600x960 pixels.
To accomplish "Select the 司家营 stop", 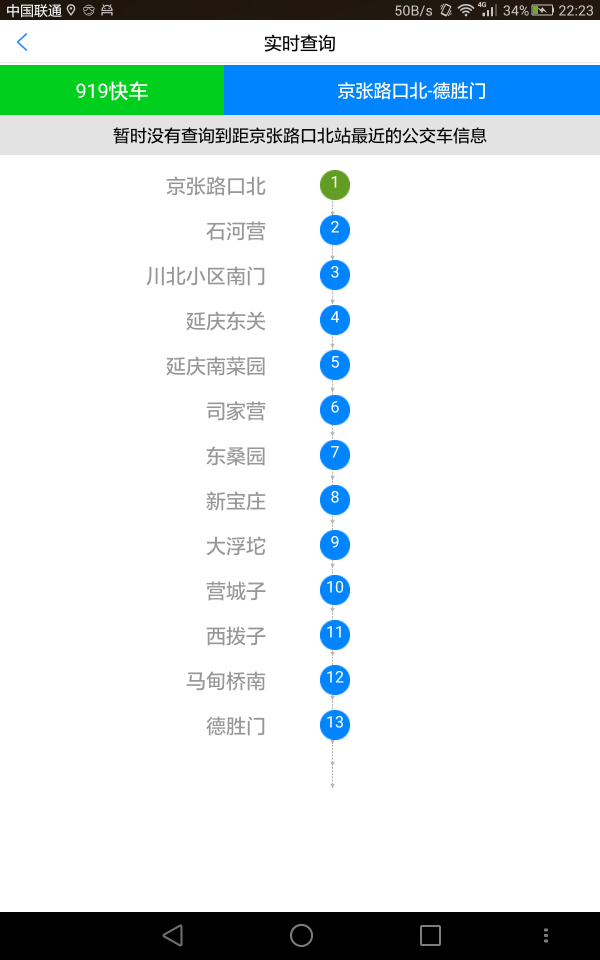I will tap(236, 411).
